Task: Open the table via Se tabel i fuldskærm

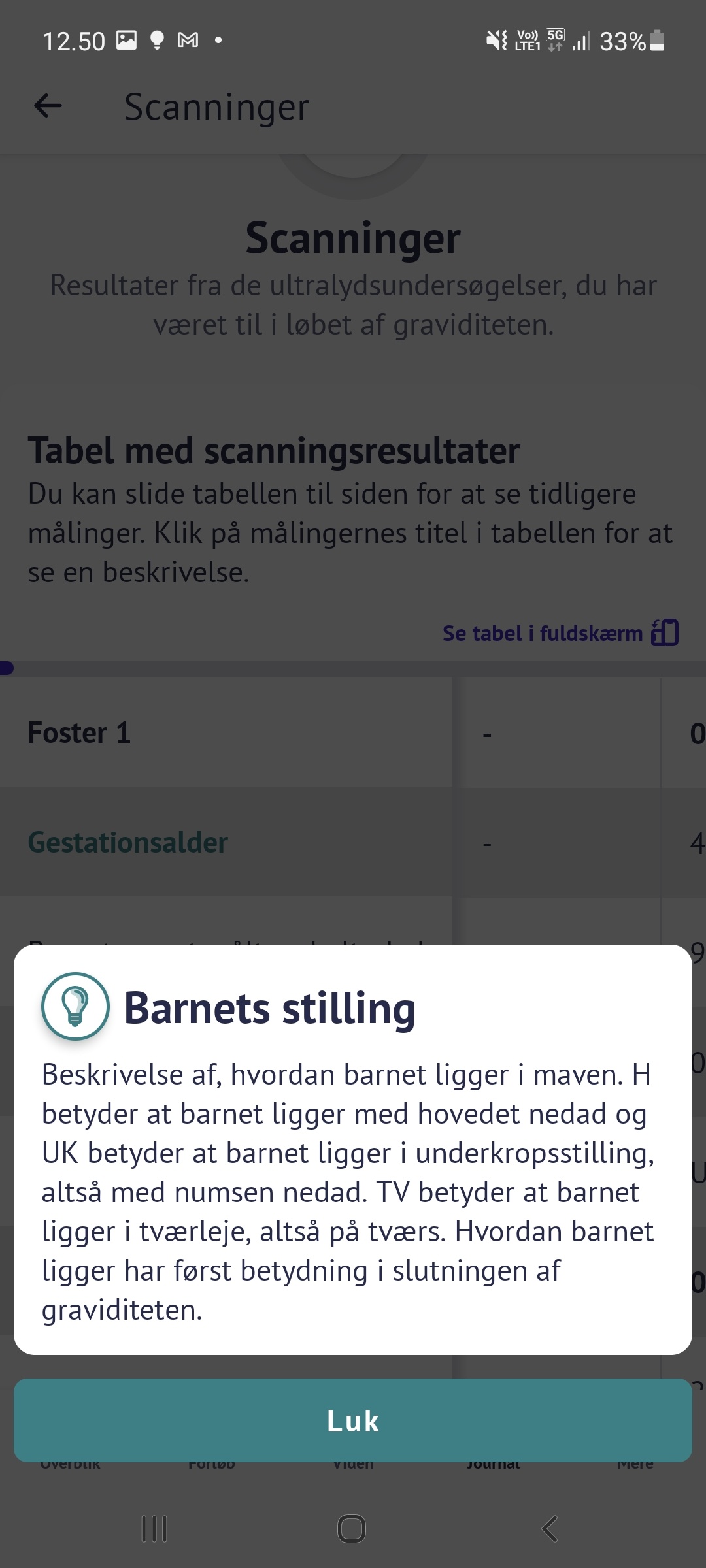Action: (x=560, y=633)
